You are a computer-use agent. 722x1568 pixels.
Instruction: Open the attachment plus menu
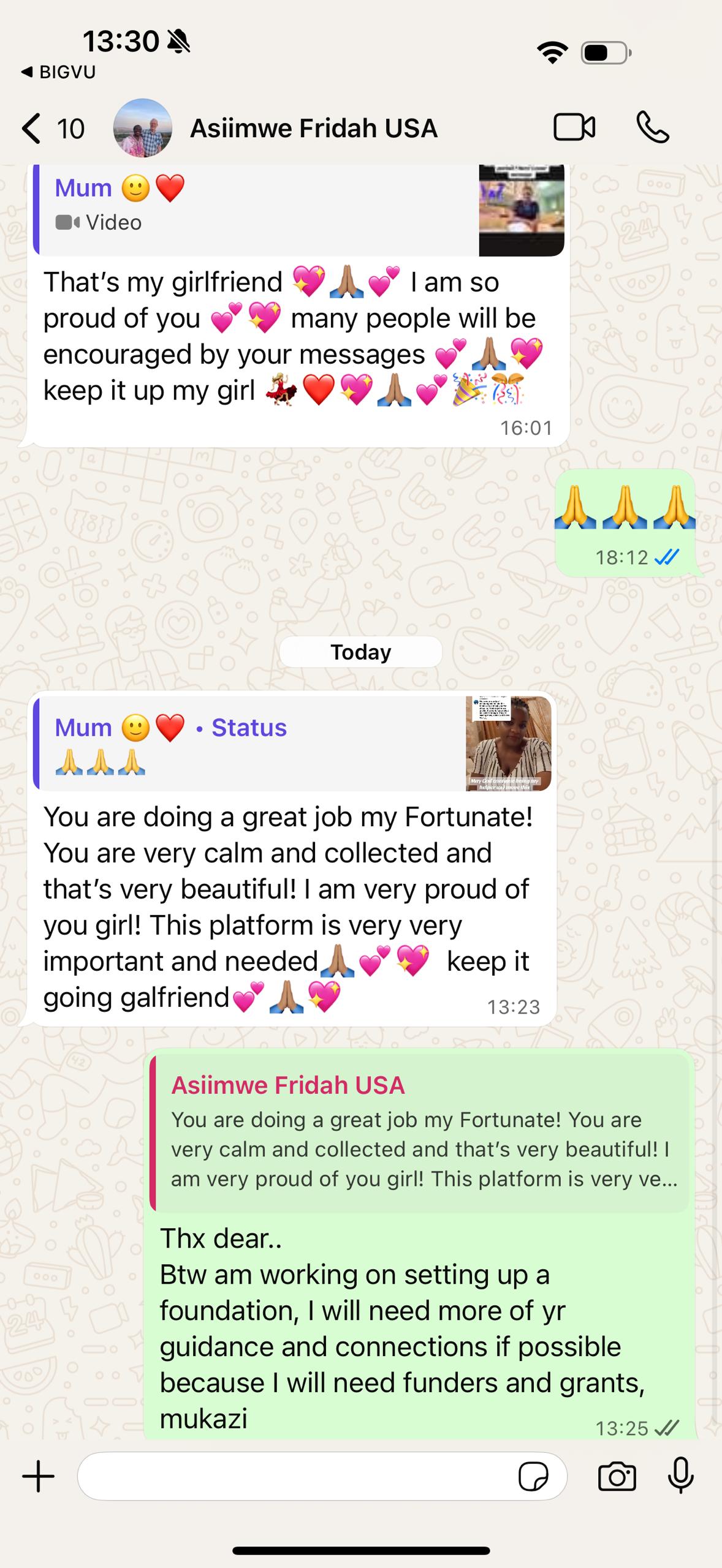point(39,1477)
